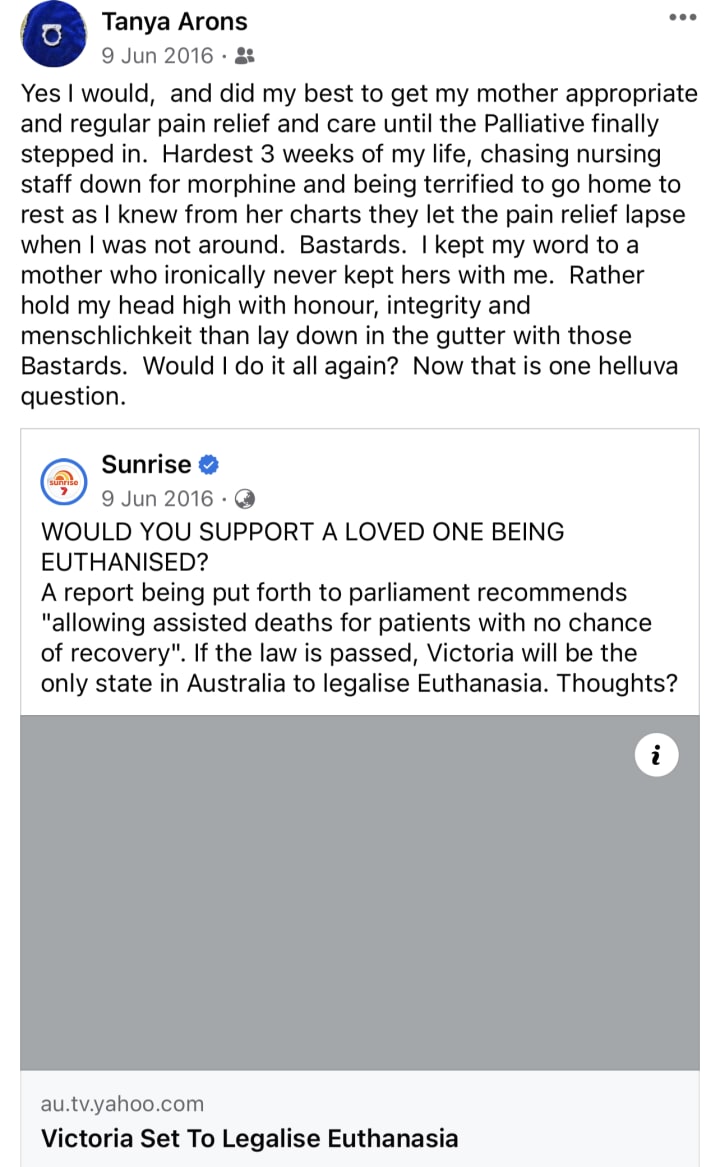720x1167 pixels.
Task: Tap the link info icon
Action: point(656,755)
